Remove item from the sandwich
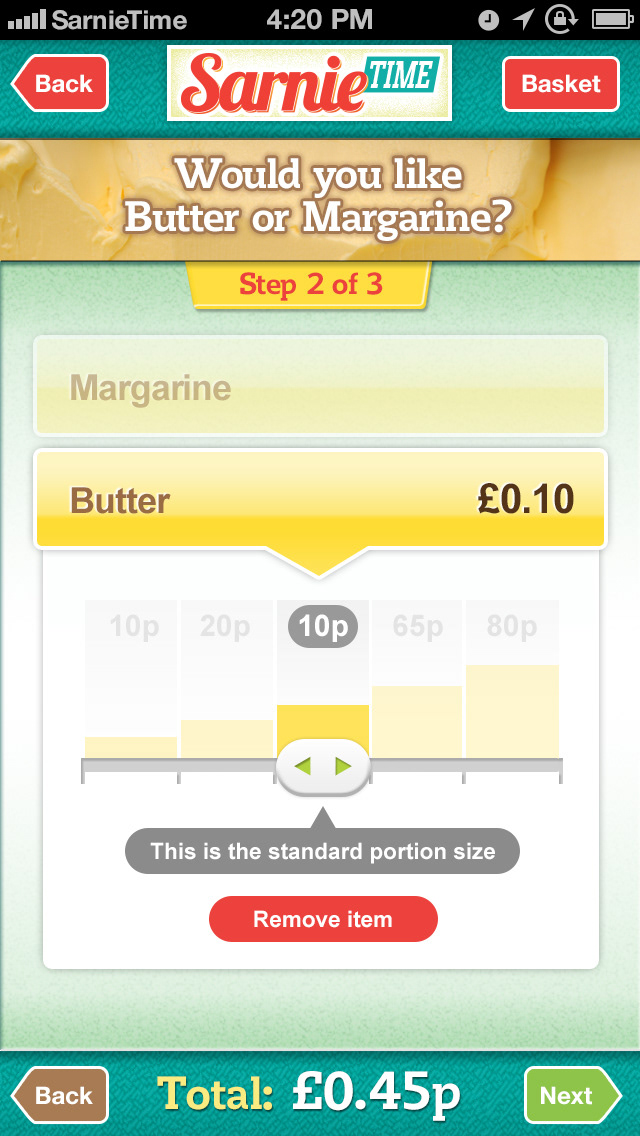 [322, 919]
